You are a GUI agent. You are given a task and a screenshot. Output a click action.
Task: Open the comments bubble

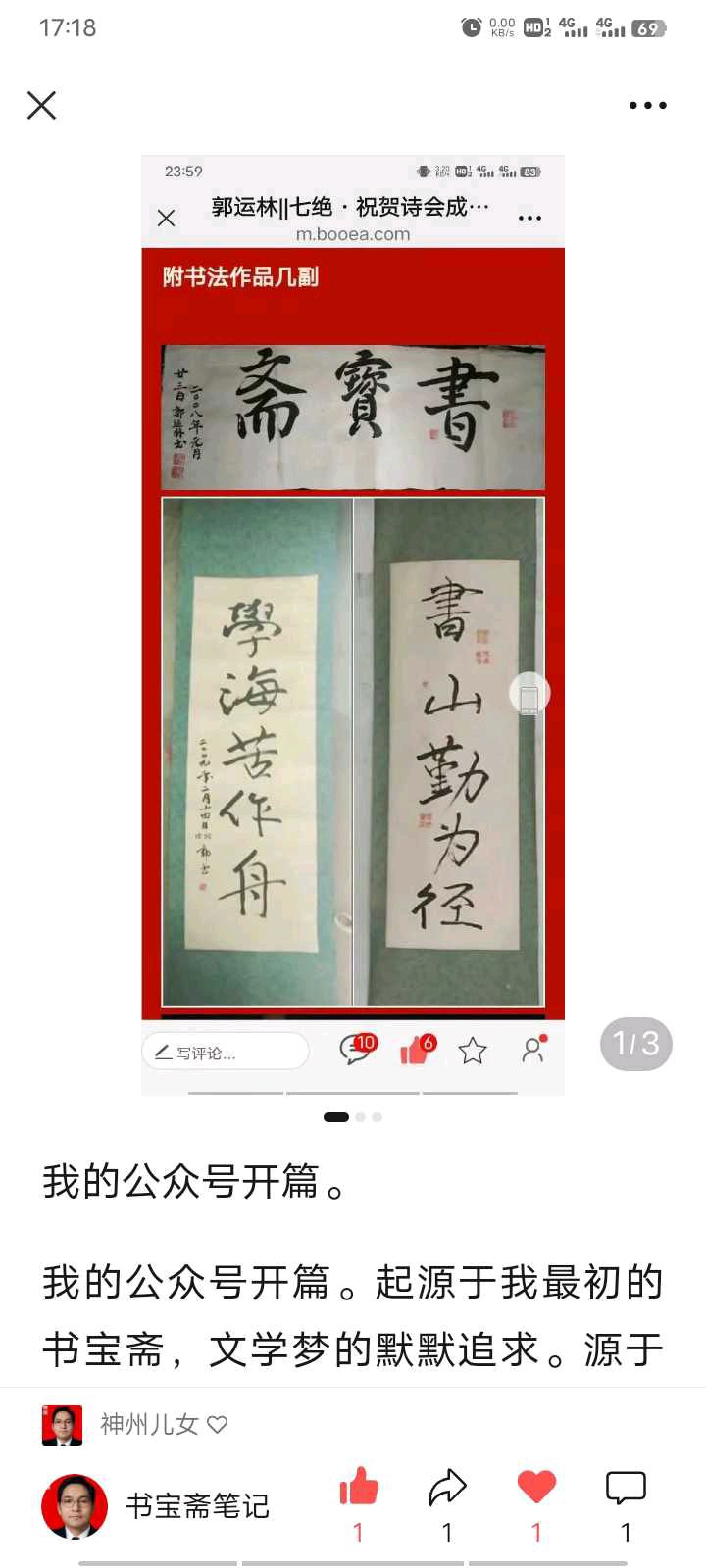pyautogui.click(x=626, y=1488)
